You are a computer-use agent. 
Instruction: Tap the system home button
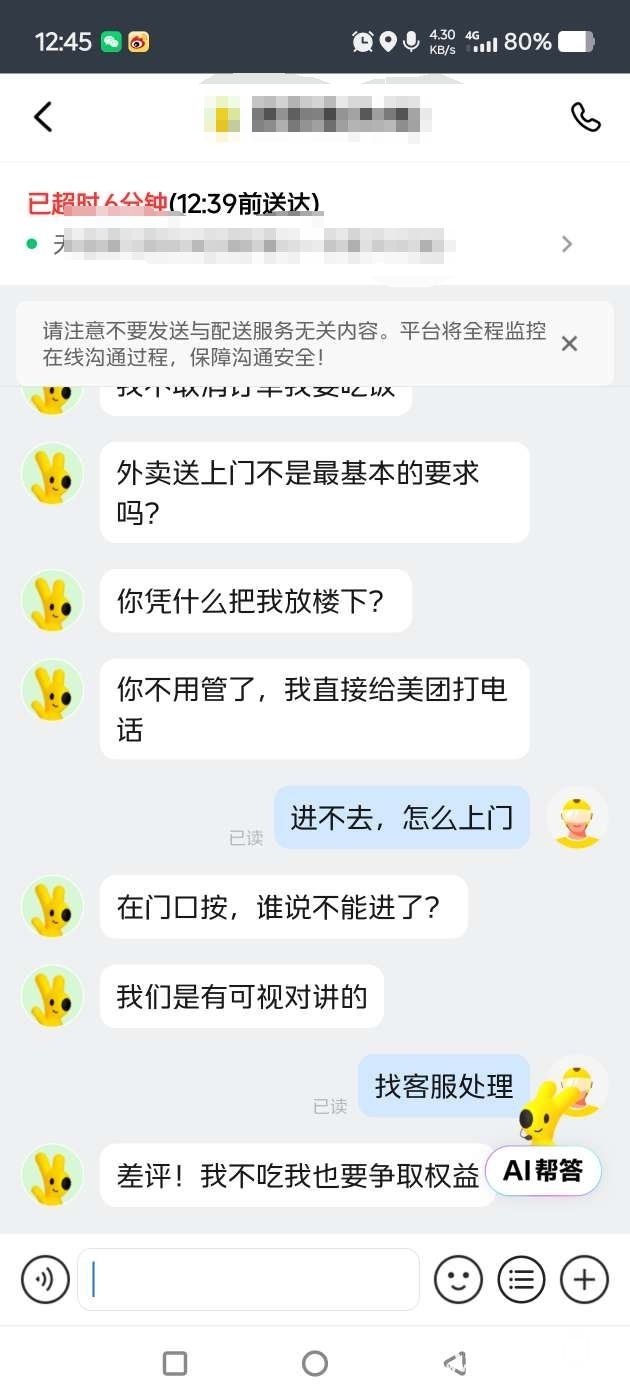(x=315, y=1363)
